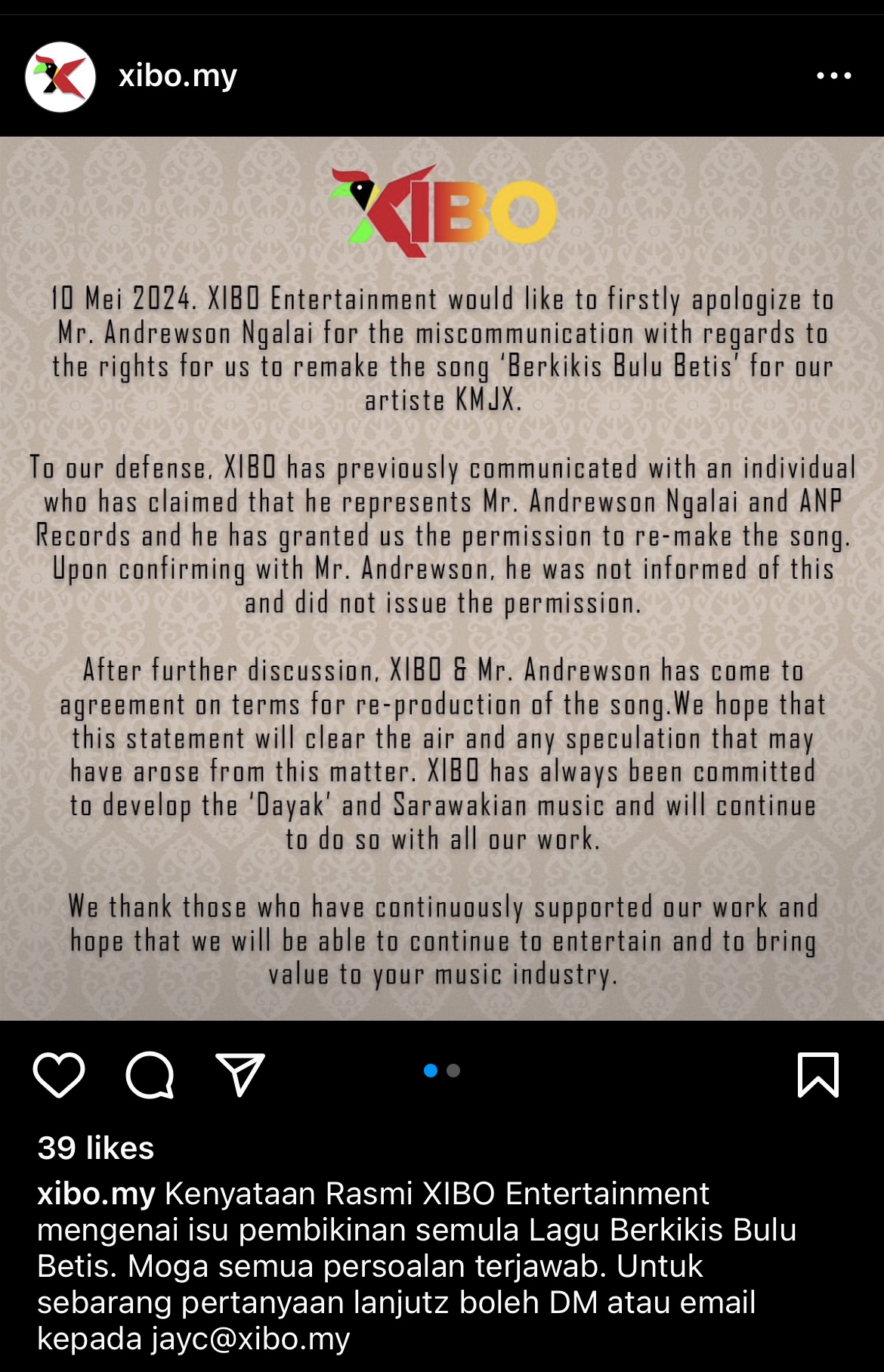The image size is (884, 1372).
Task: Save post with the bookmark icon
Action: [x=818, y=1074]
